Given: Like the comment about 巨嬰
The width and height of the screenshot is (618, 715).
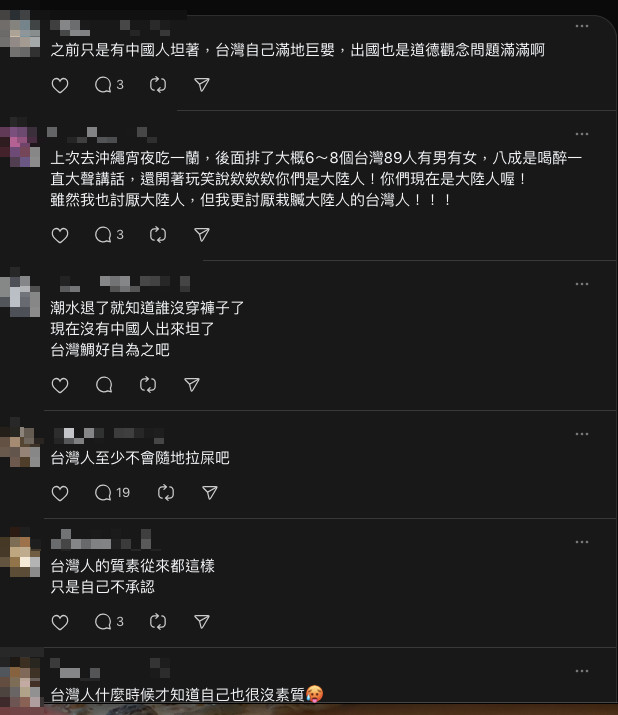Looking at the screenshot, I should point(60,85).
